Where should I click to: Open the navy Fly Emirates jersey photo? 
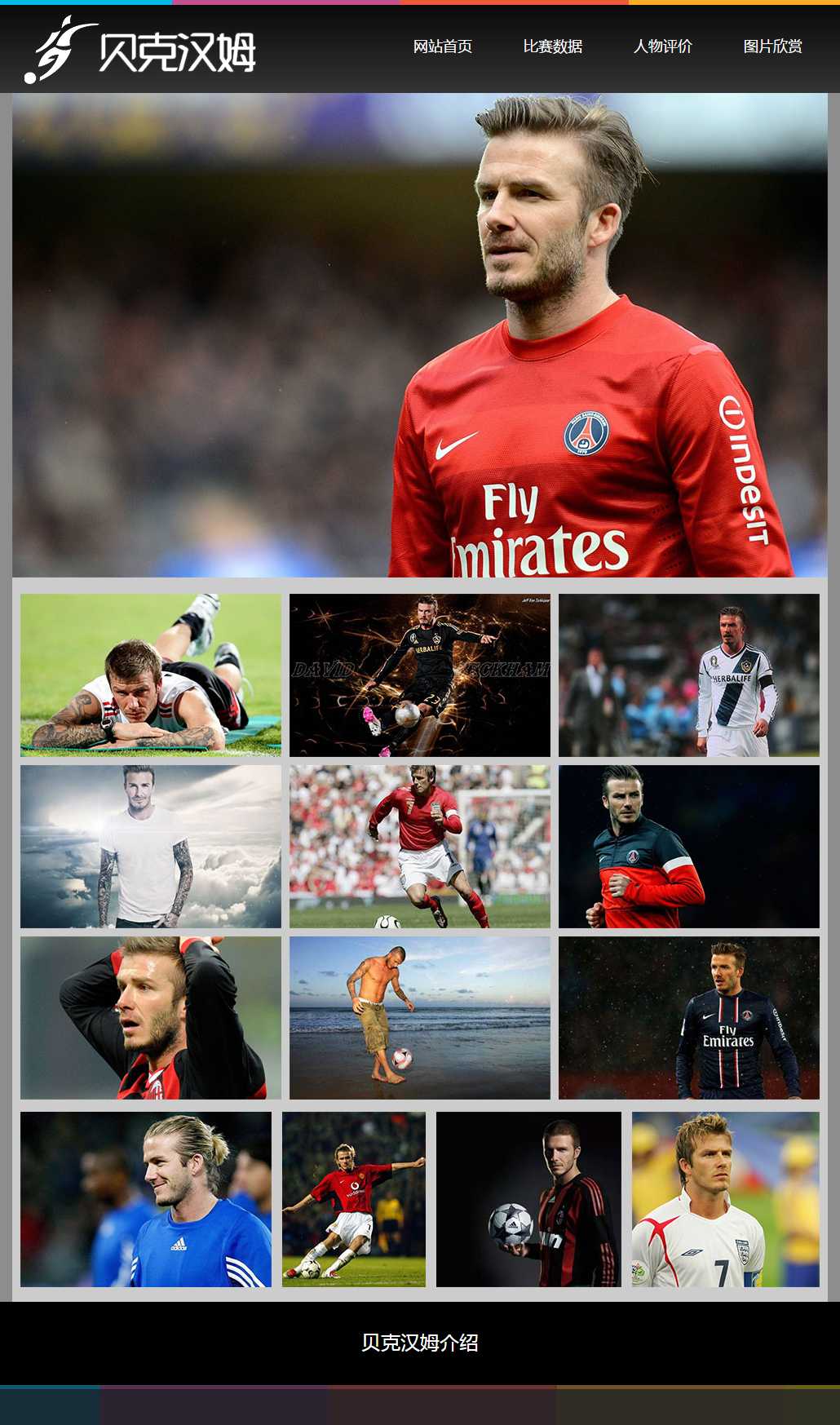[689, 1017]
